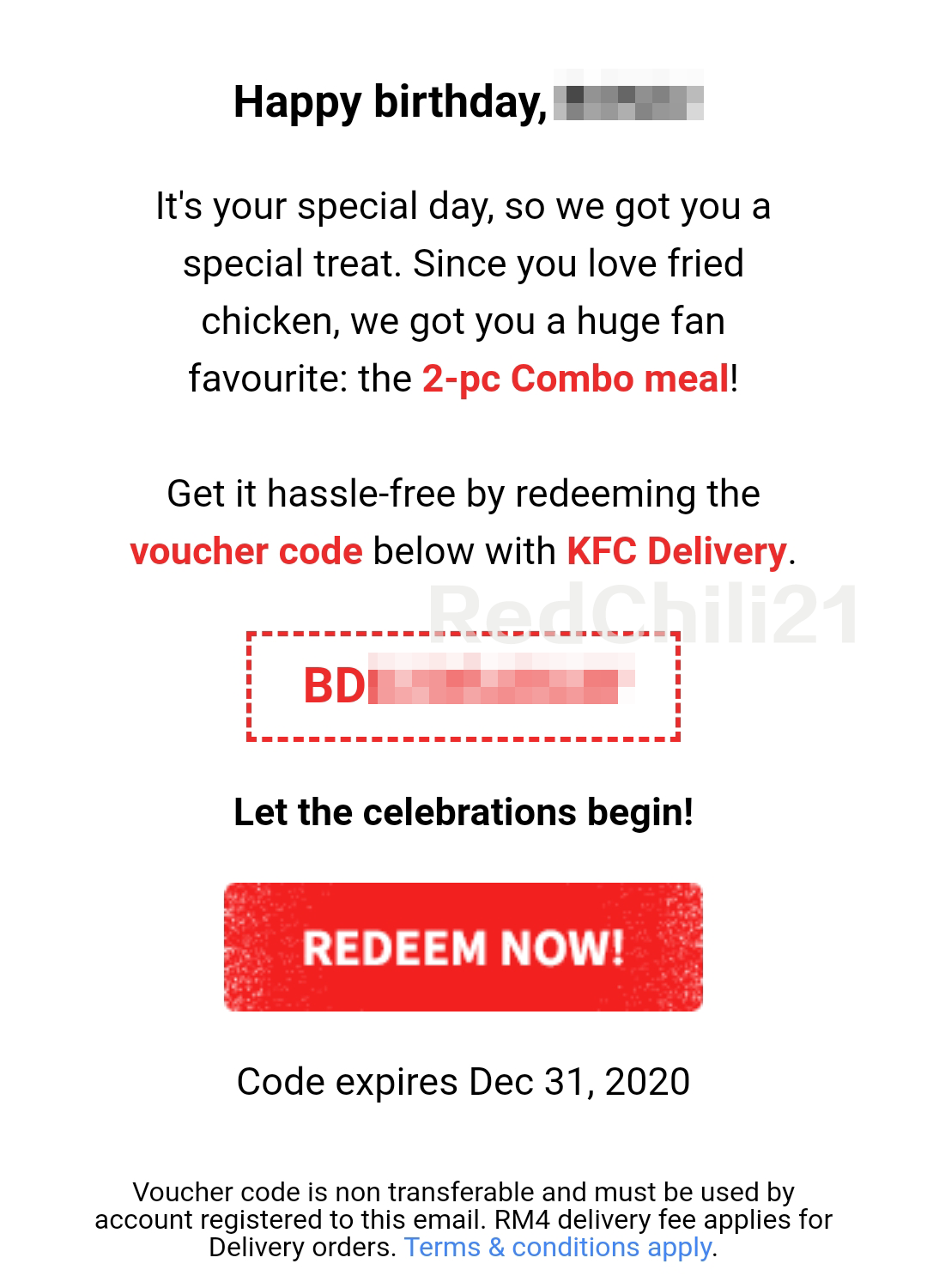Open the Terms & conditions apply link
This screenshot has height=1288, width=927.
[558, 1247]
